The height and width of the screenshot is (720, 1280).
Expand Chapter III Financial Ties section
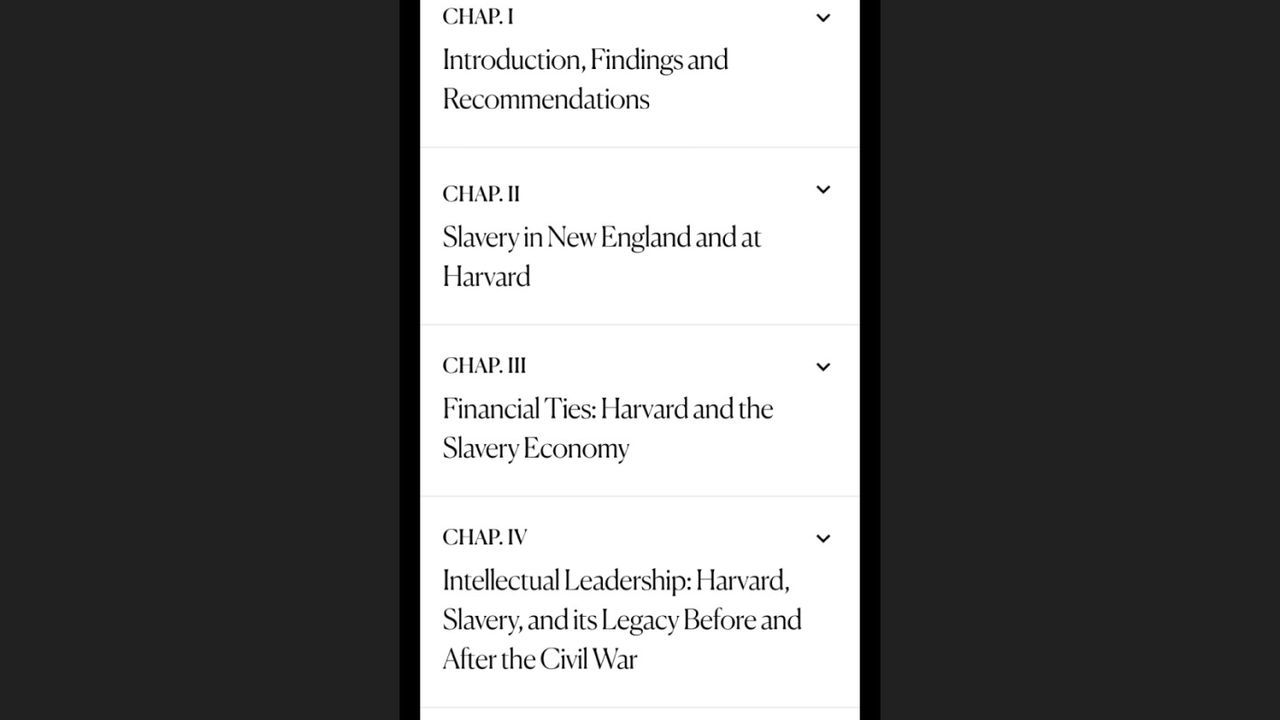(823, 367)
